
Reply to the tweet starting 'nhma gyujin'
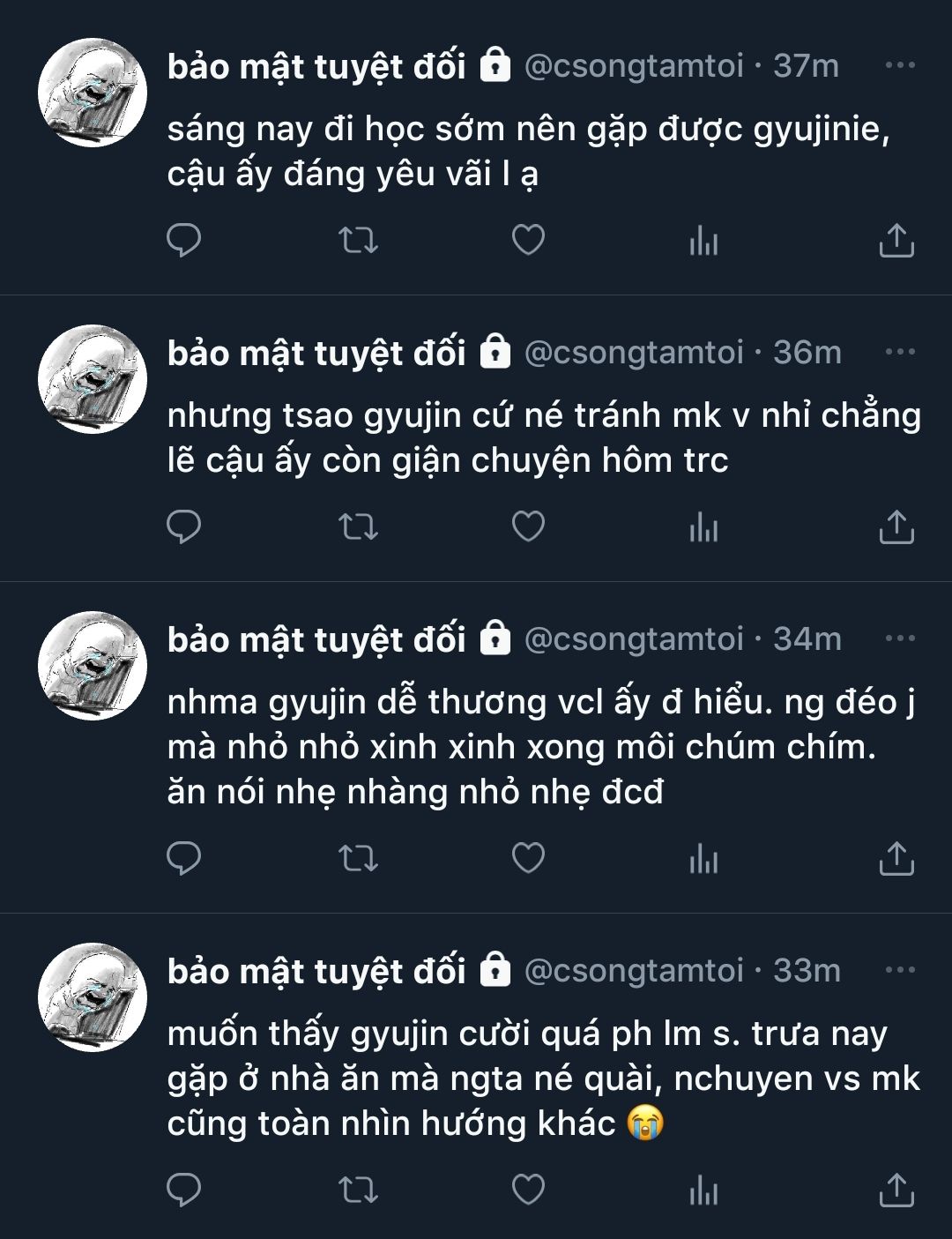pos(184,857)
